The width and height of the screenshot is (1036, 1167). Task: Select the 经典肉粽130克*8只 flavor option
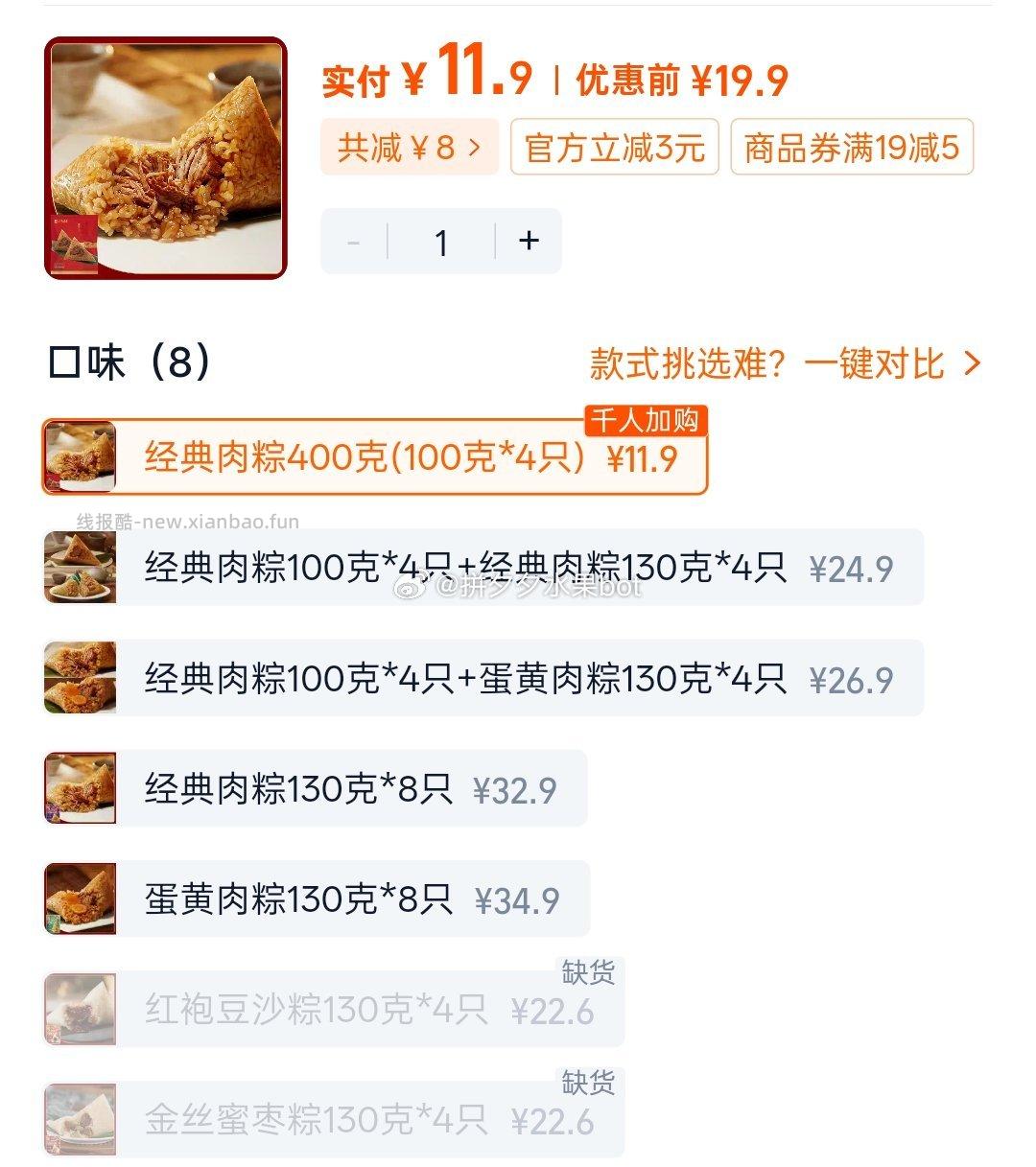click(x=317, y=788)
